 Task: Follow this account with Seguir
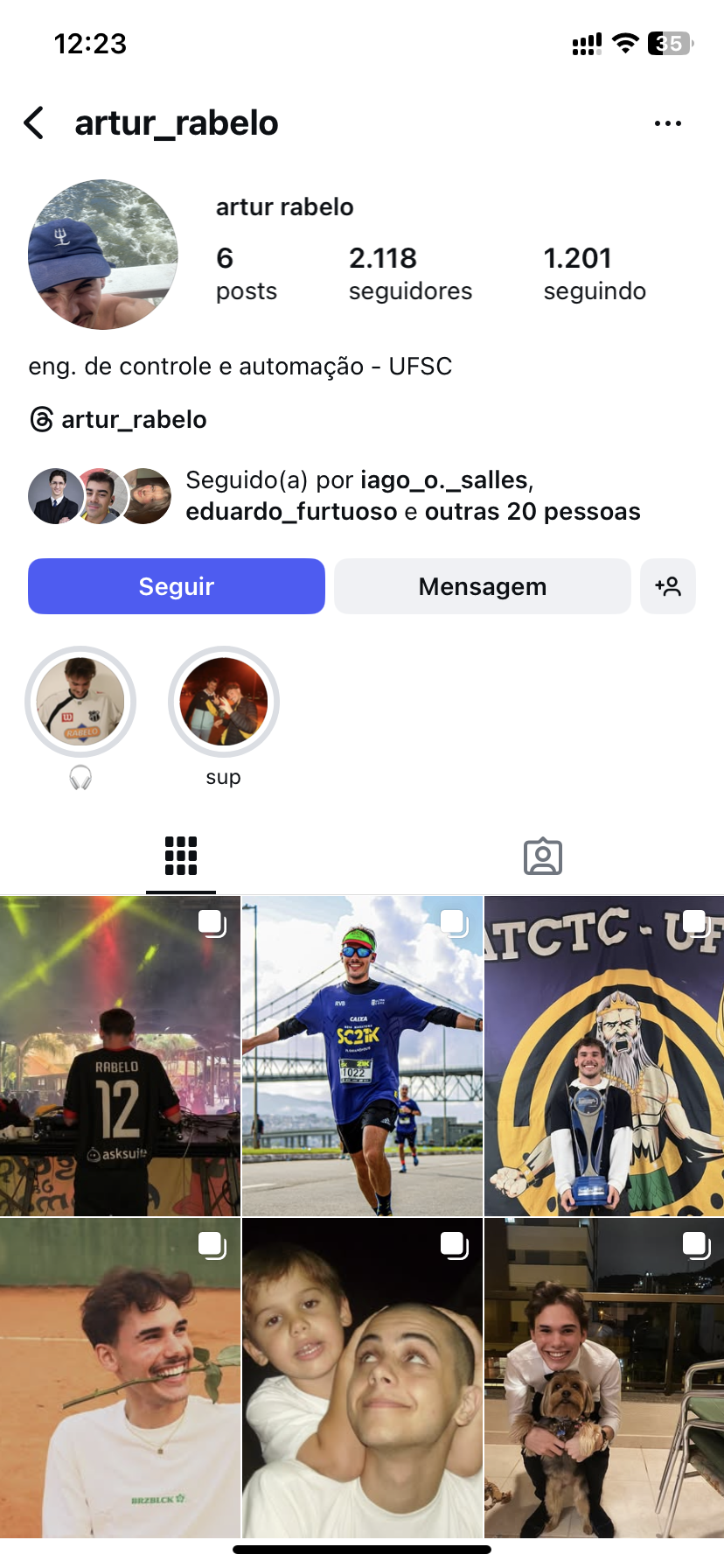click(177, 586)
